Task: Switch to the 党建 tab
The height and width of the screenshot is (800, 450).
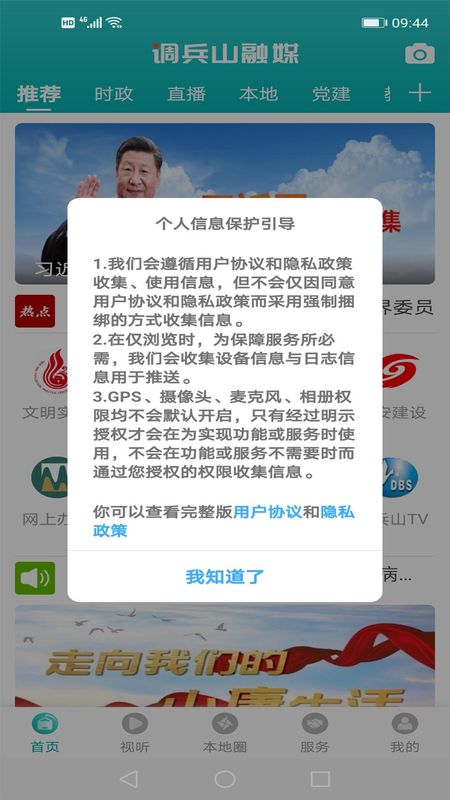Action: coord(332,94)
